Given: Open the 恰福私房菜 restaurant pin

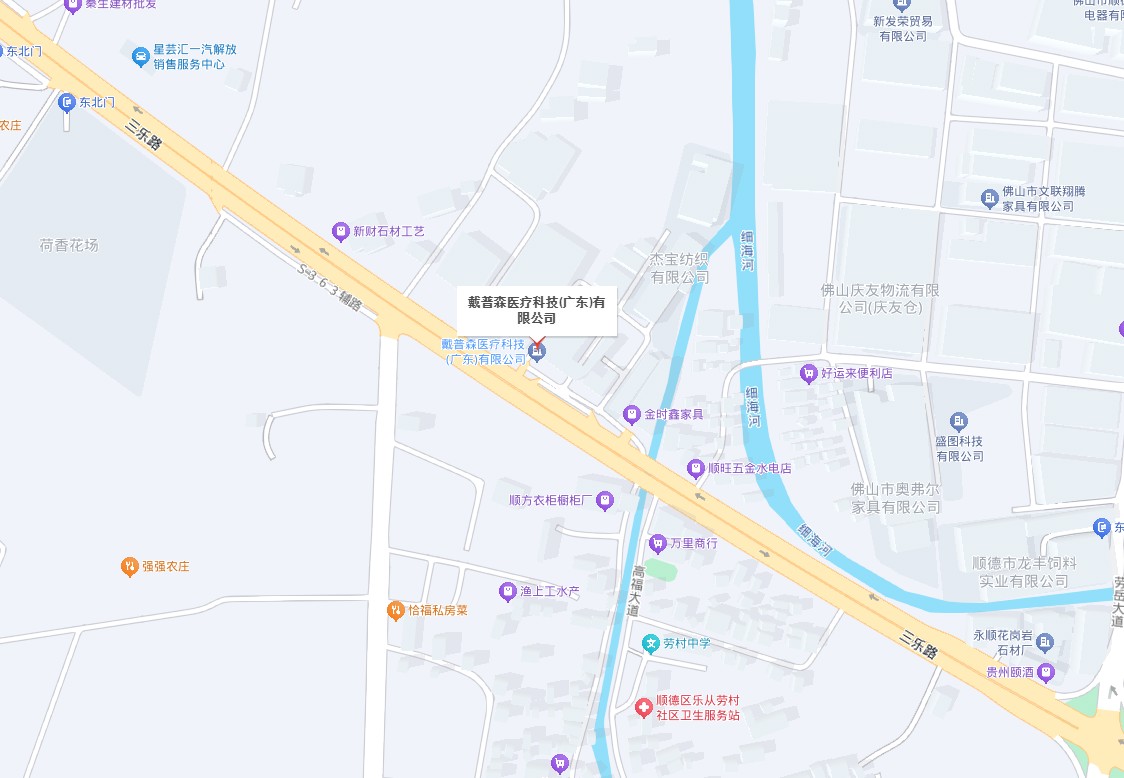Looking at the screenshot, I should tap(395, 610).
